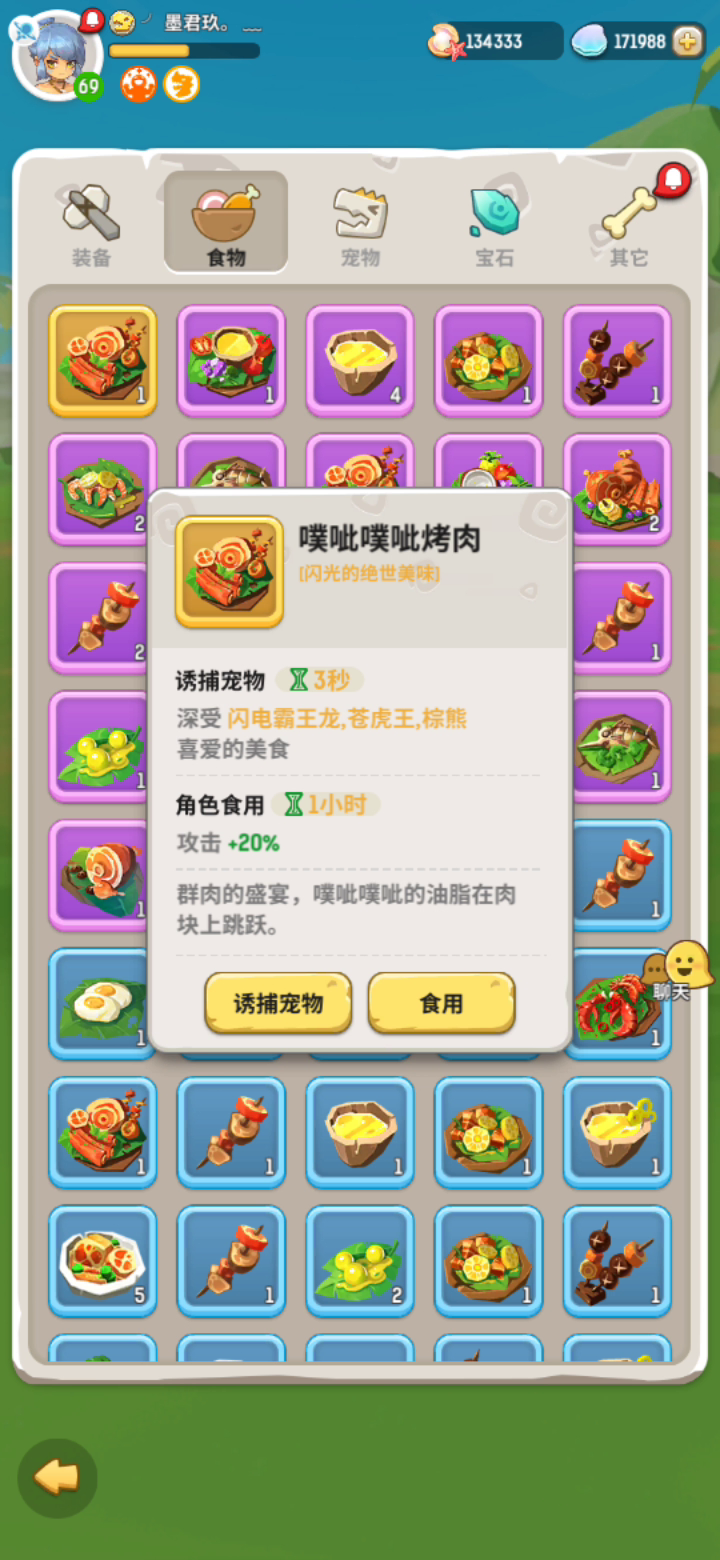Select the purple bowl item with quantity 4
720x1560 pixels.
click(x=360, y=360)
